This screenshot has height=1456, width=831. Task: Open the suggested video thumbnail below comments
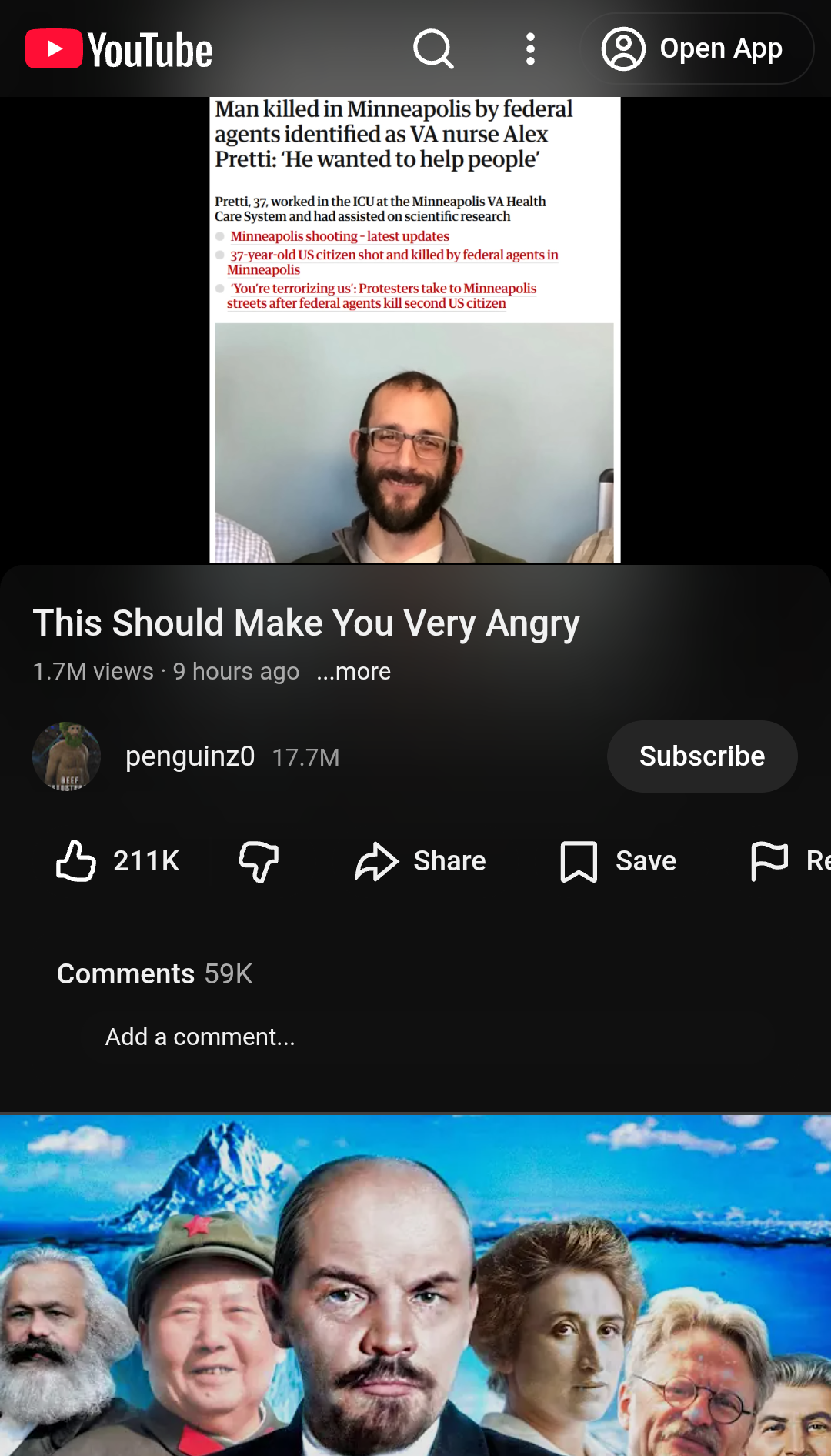point(415,1285)
